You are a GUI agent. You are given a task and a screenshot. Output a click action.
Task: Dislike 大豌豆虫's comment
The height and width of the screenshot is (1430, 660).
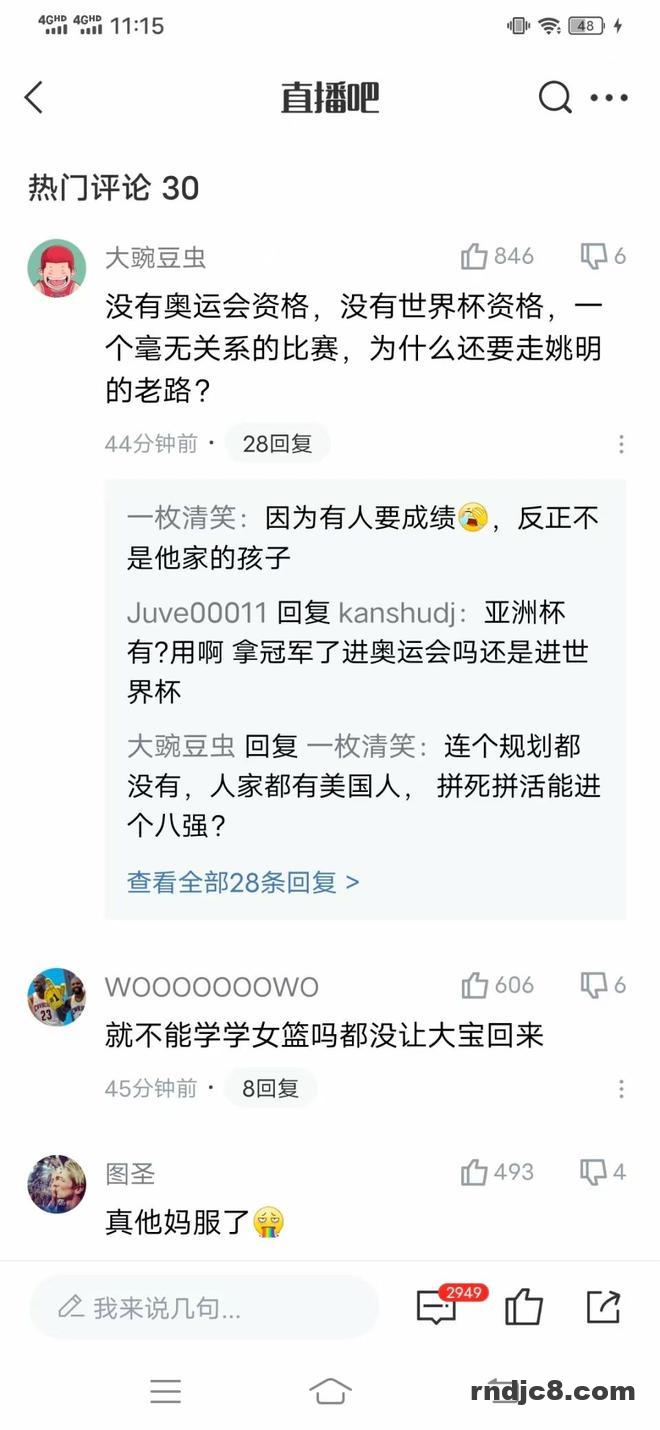coord(594,257)
